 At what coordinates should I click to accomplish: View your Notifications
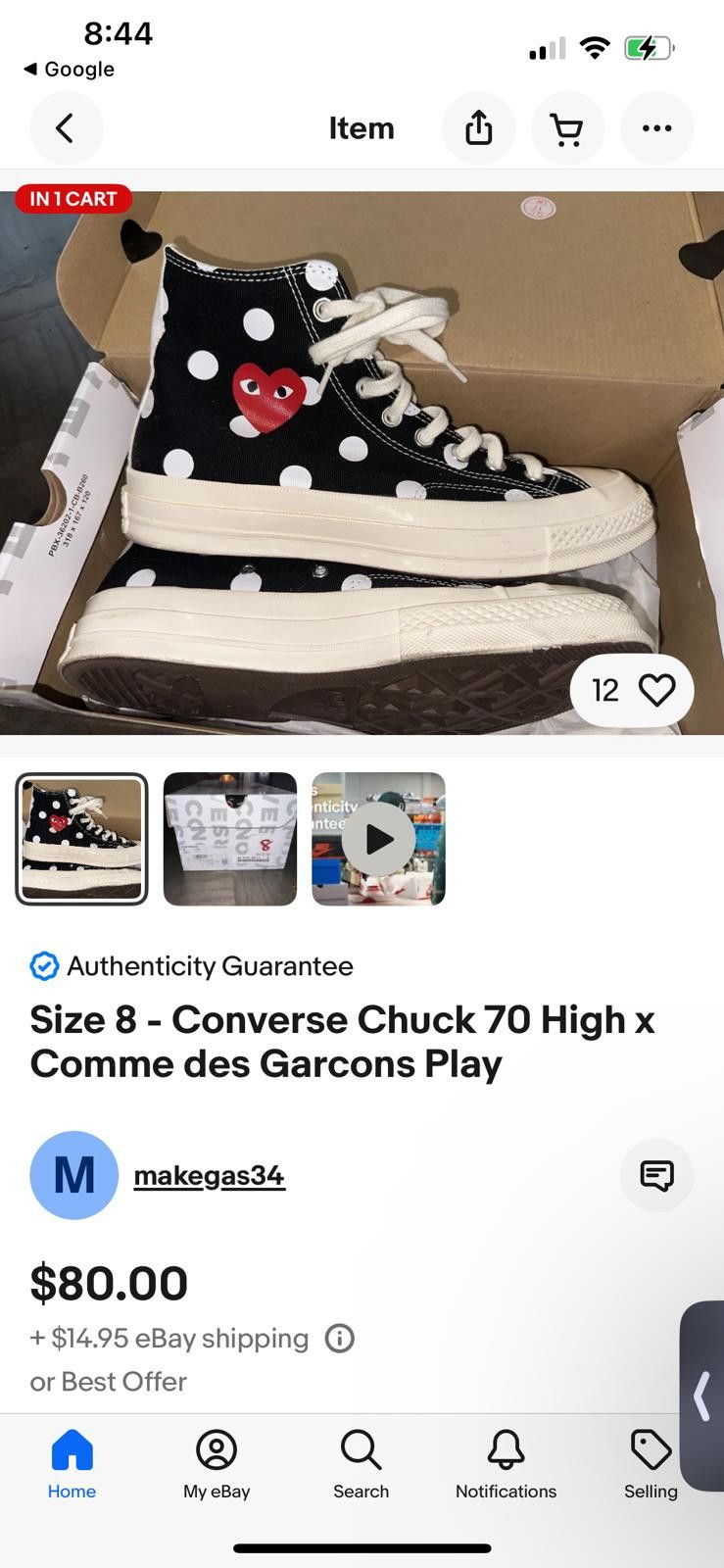(506, 1464)
